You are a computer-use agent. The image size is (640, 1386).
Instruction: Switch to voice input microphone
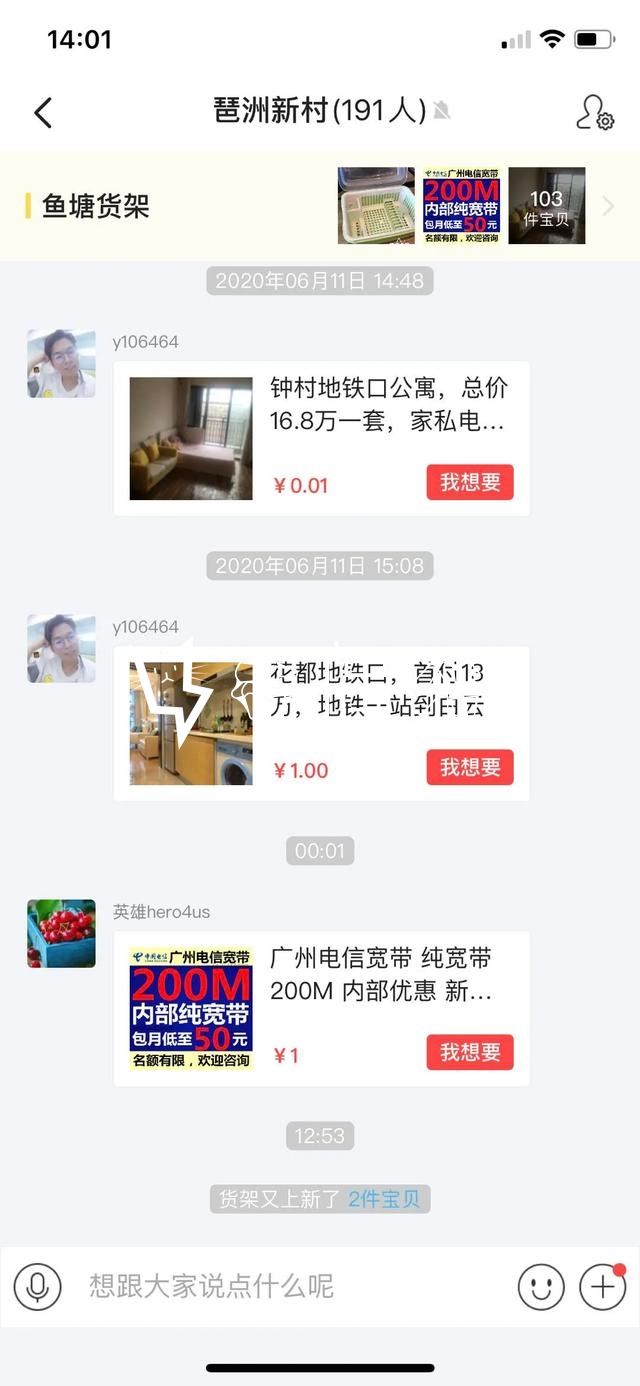38,1286
